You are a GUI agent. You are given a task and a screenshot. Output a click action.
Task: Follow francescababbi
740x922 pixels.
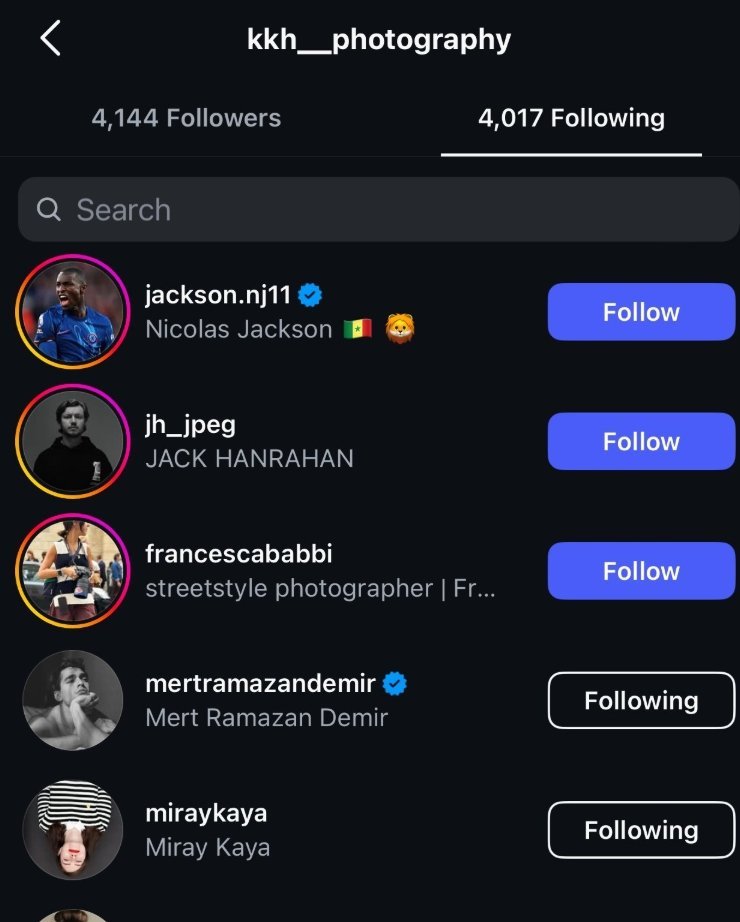coord(641,571)
